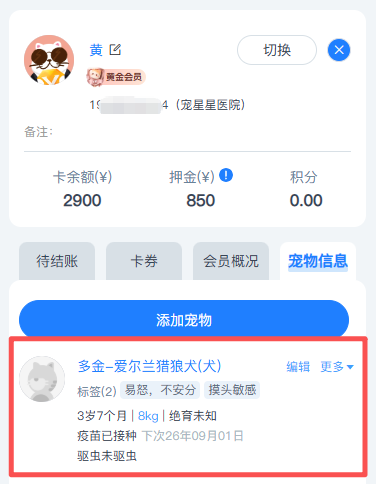The width and height of the screenshot is (376, 484).
Task: Tap 添加宠物 to add a pet
Action: [x=184, y=320]
